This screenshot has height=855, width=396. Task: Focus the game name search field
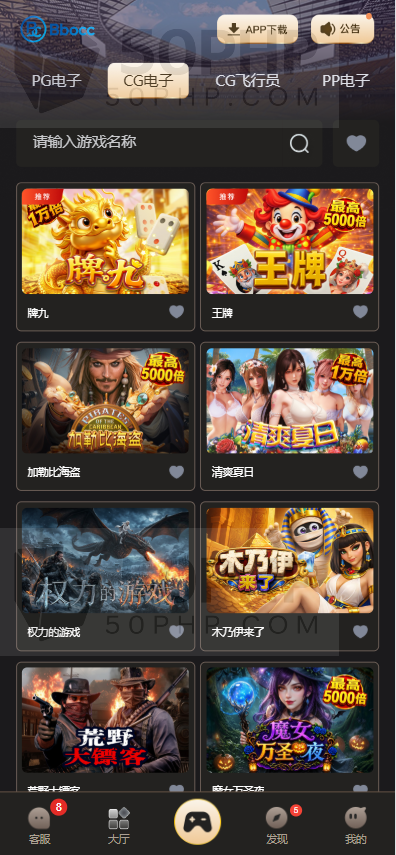point(169,143)
